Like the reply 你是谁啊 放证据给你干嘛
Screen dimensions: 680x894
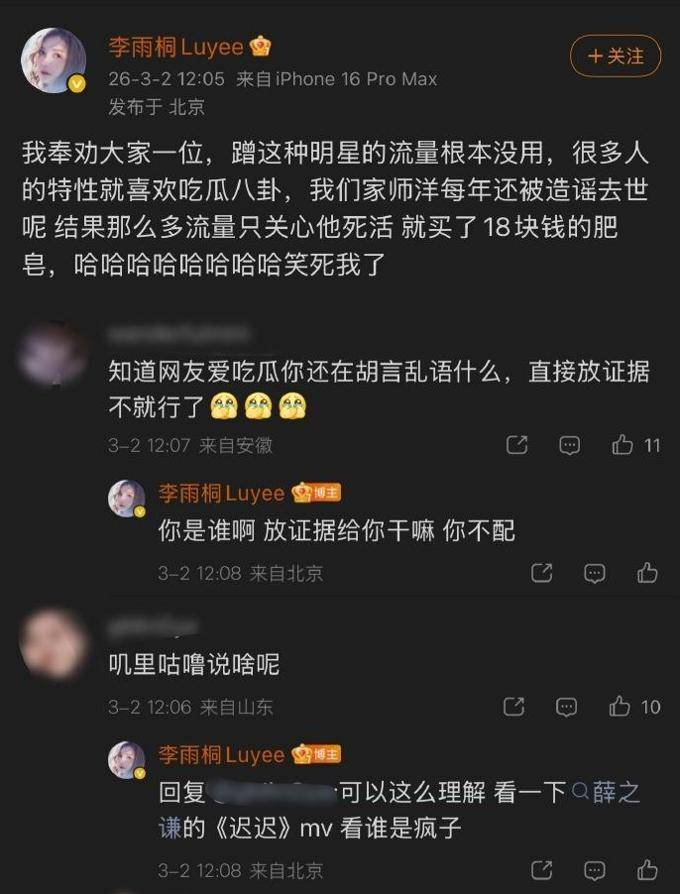click(647, 573)
